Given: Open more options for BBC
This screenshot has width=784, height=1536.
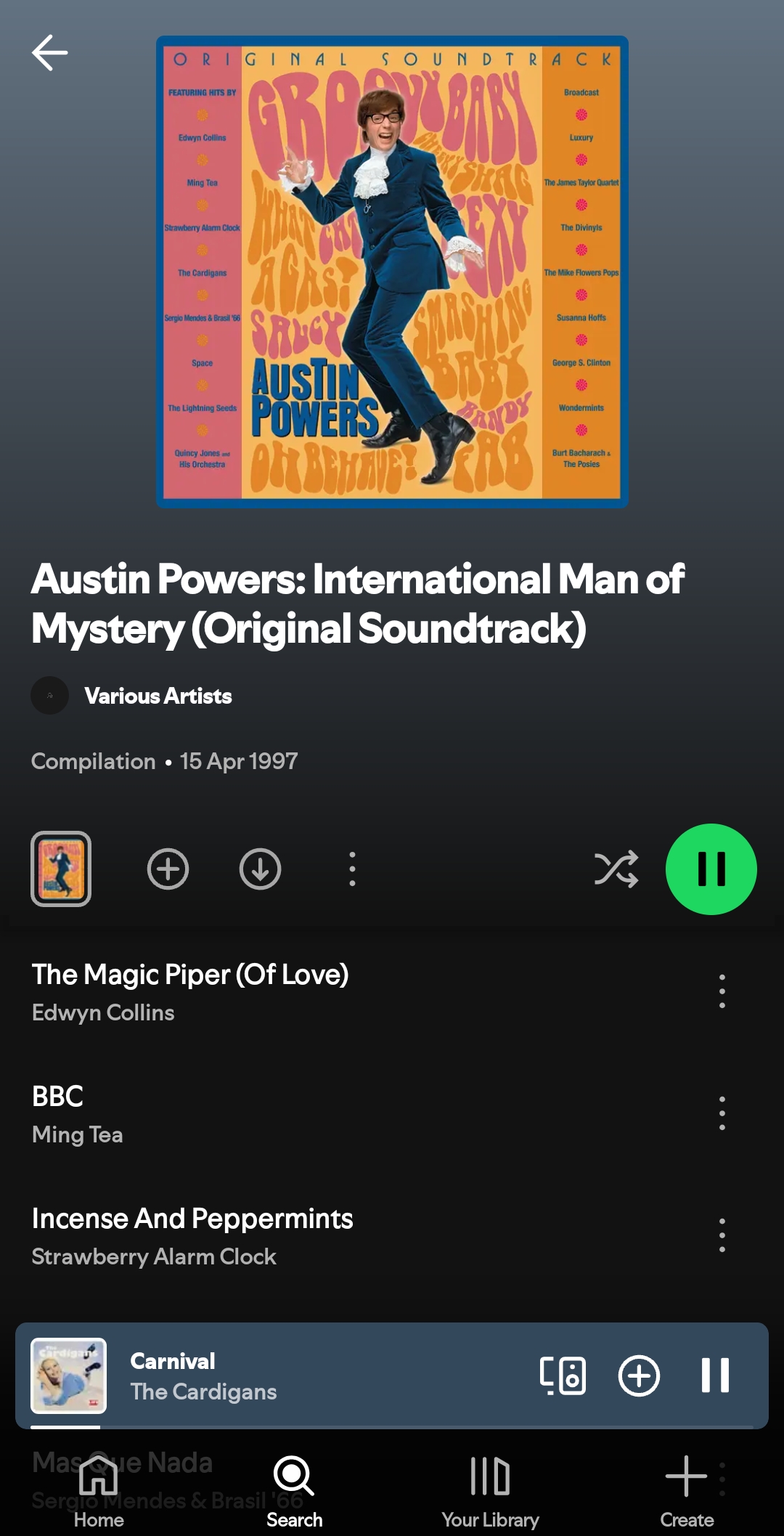Looking at the screenshot, I should 722,1113.
